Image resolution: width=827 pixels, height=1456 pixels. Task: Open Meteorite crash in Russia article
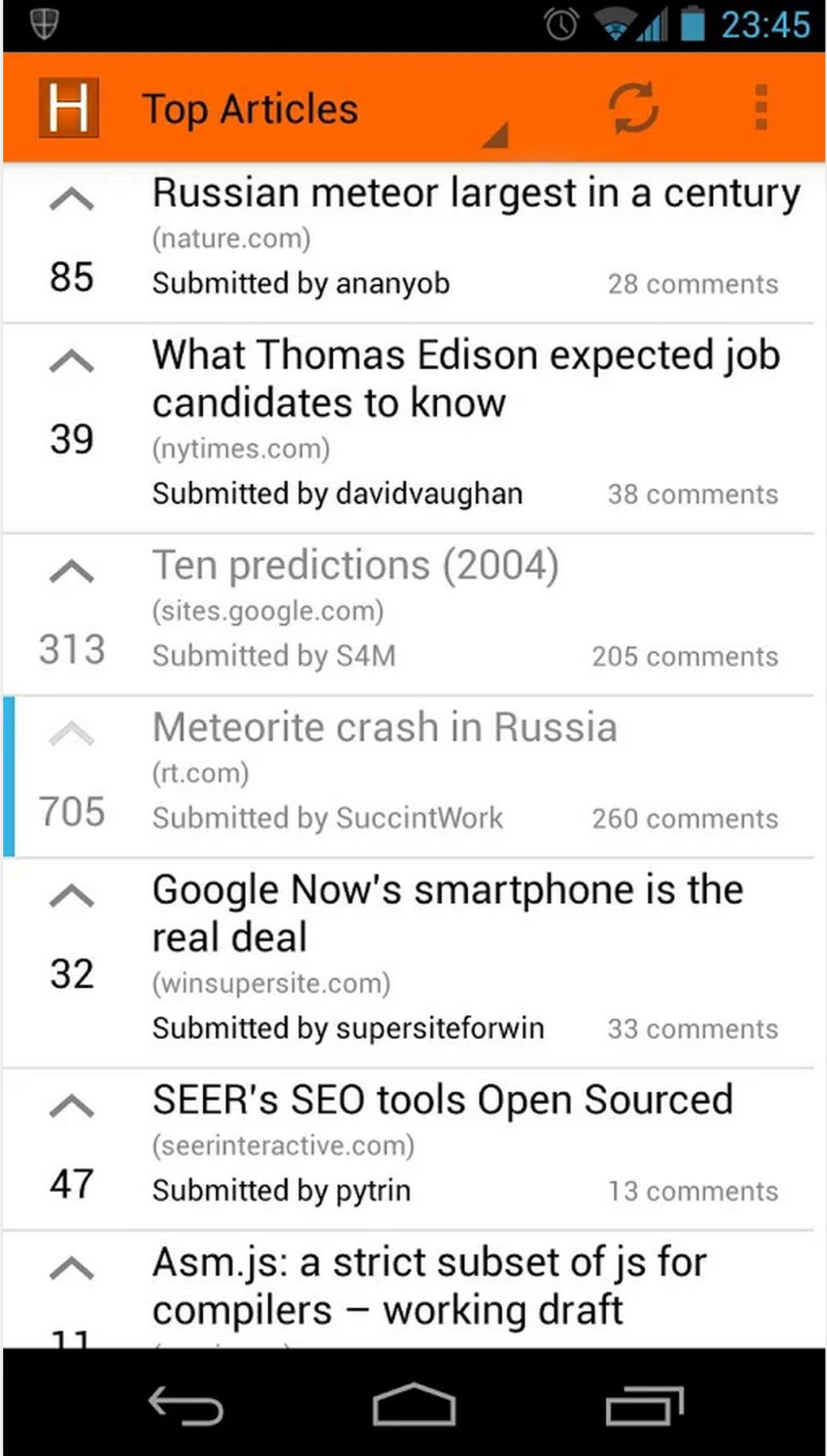(x=385, y=727)
